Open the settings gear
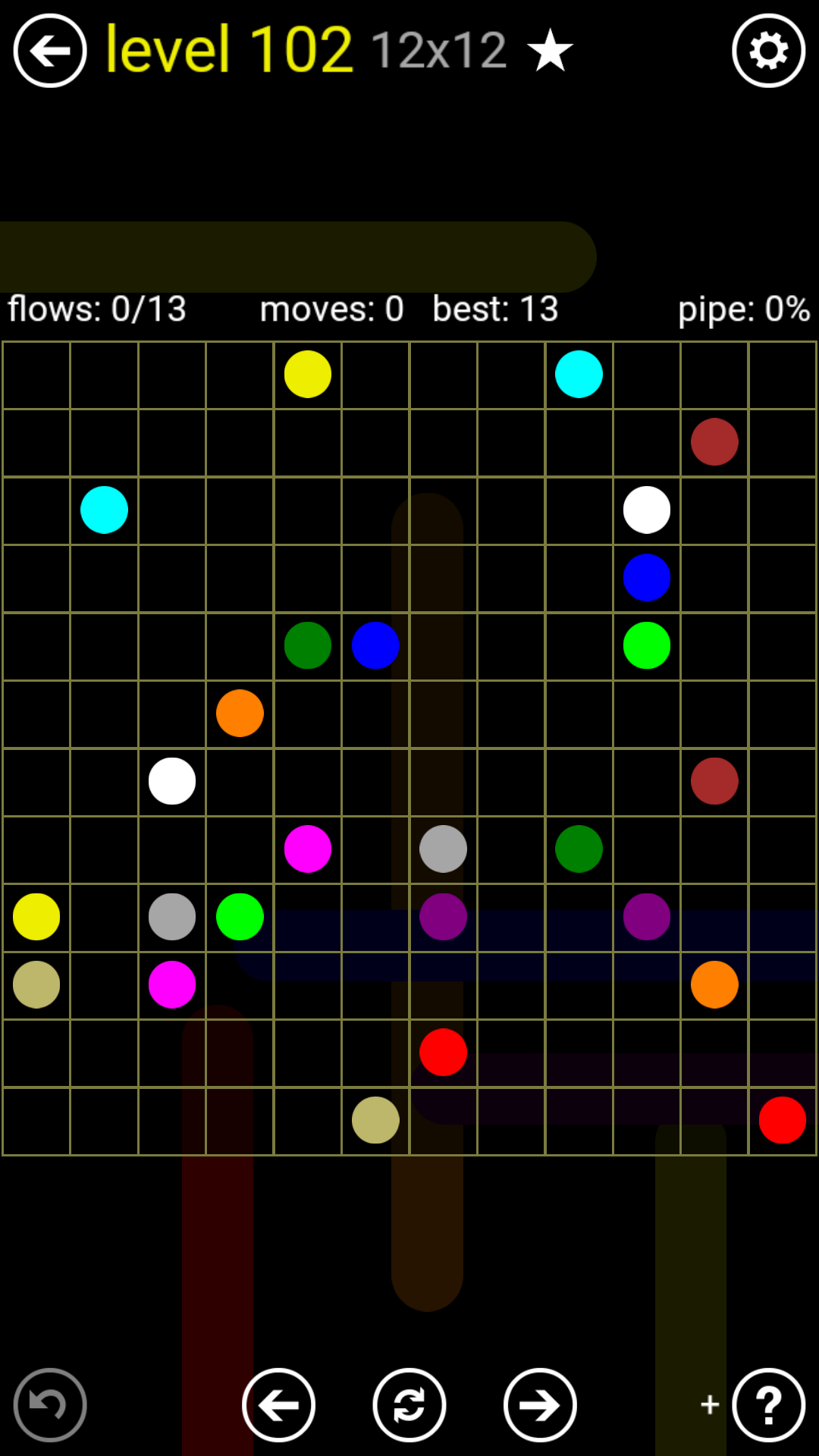This screenshot has height=1456, width=819. [x=768, y=51]
